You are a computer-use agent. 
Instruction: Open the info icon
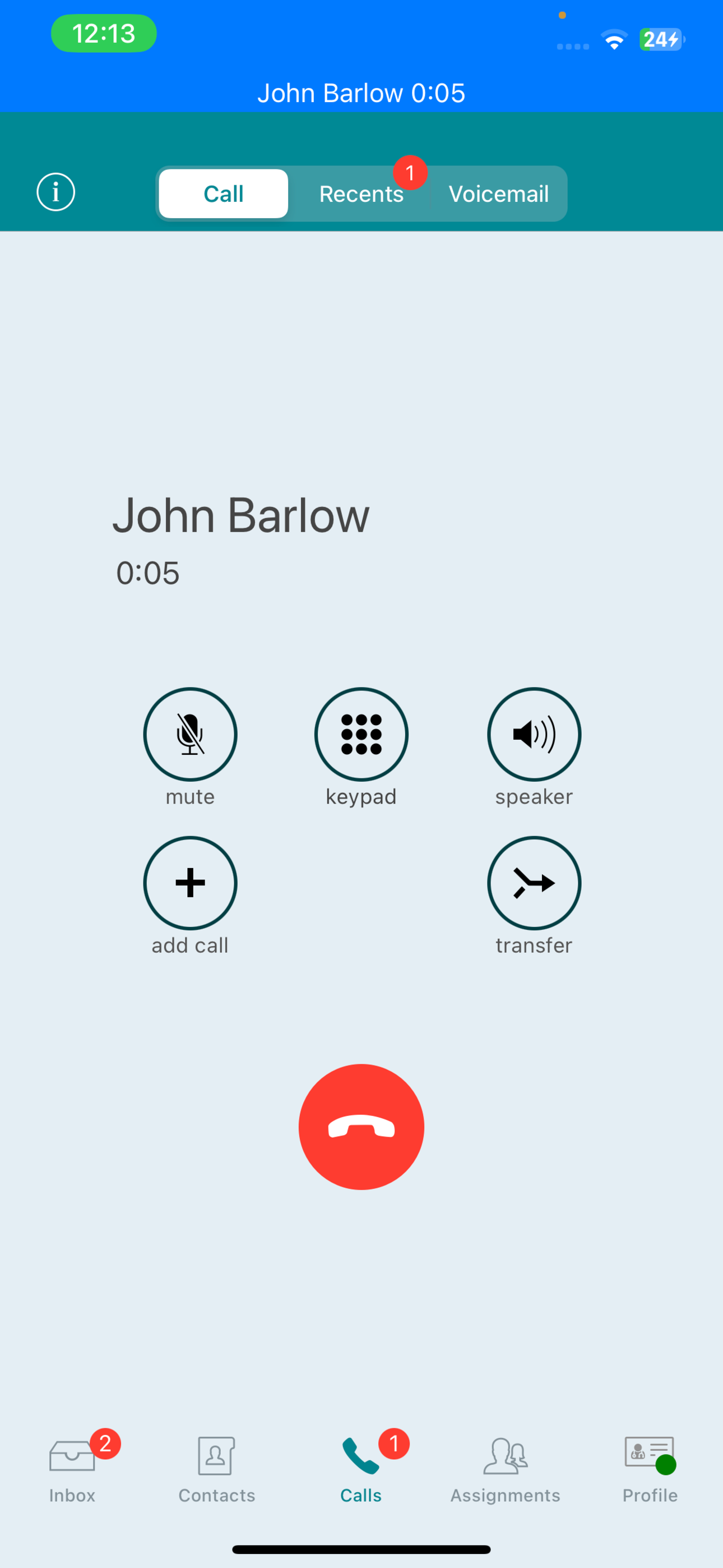coord(56,192)
